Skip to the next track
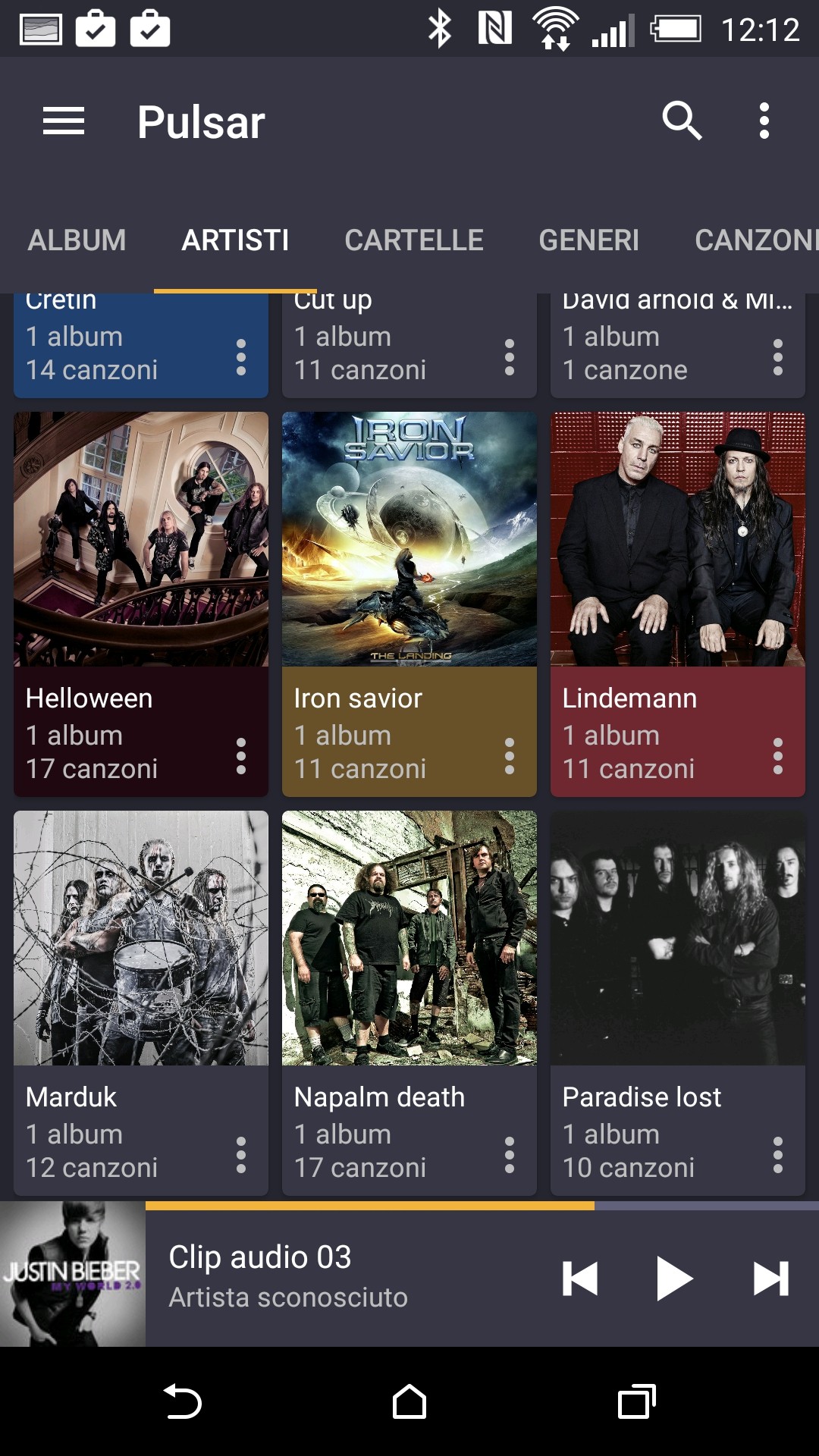 (x=770, y=1279)
